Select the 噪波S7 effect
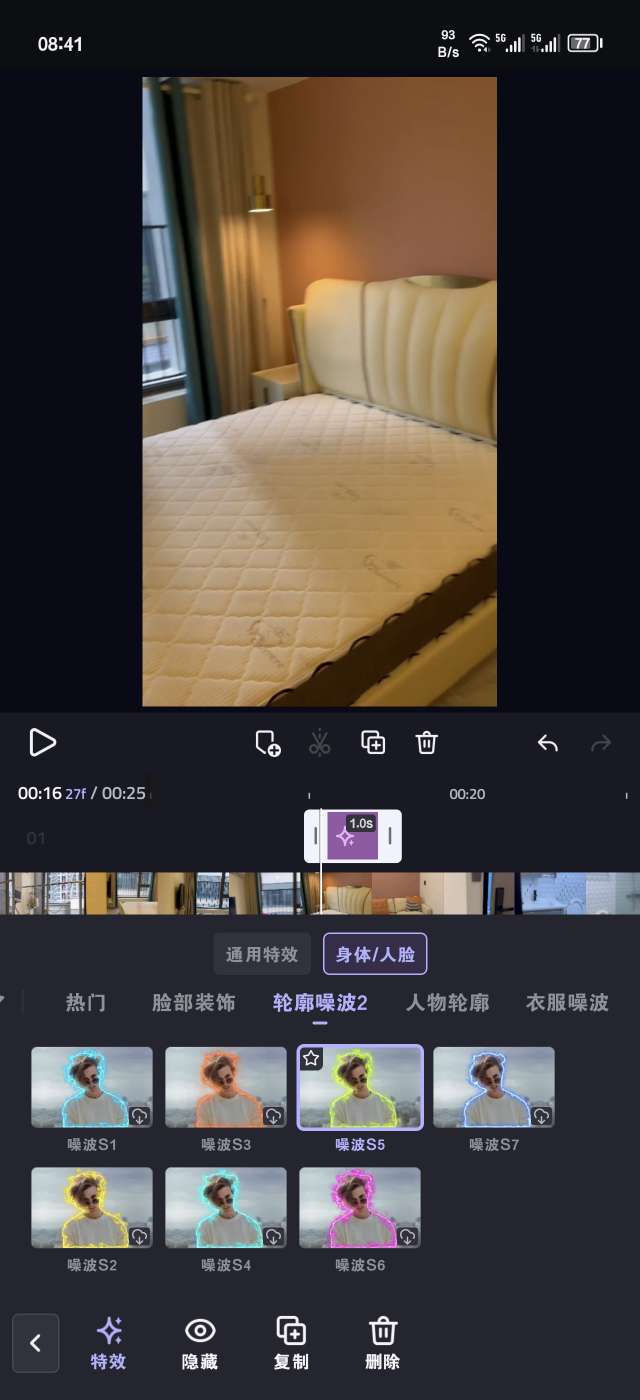 494,1087
